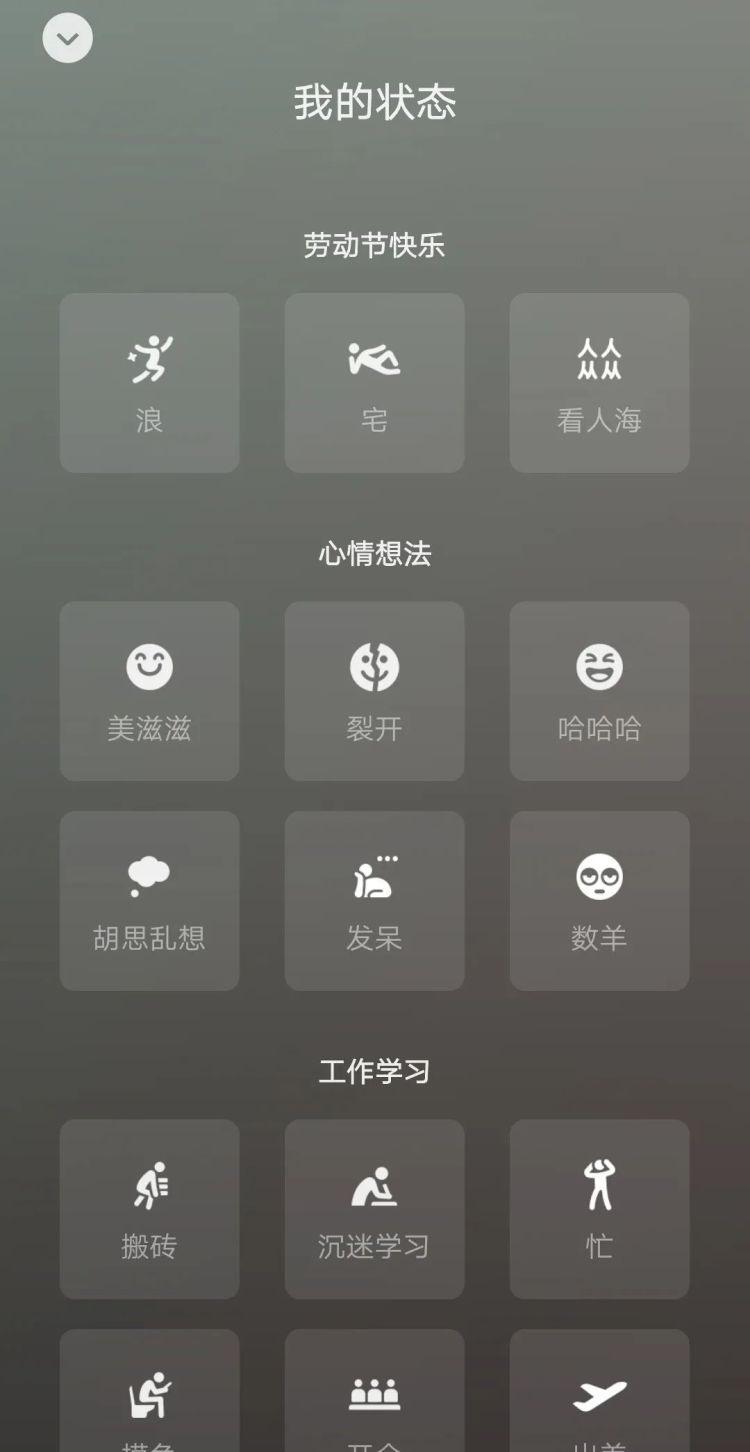Screen dimensions: 750x1452
Task: Tap the 沉迷学习 studying figure icon
Action: pyautogui.click(x=374, y=1185)
